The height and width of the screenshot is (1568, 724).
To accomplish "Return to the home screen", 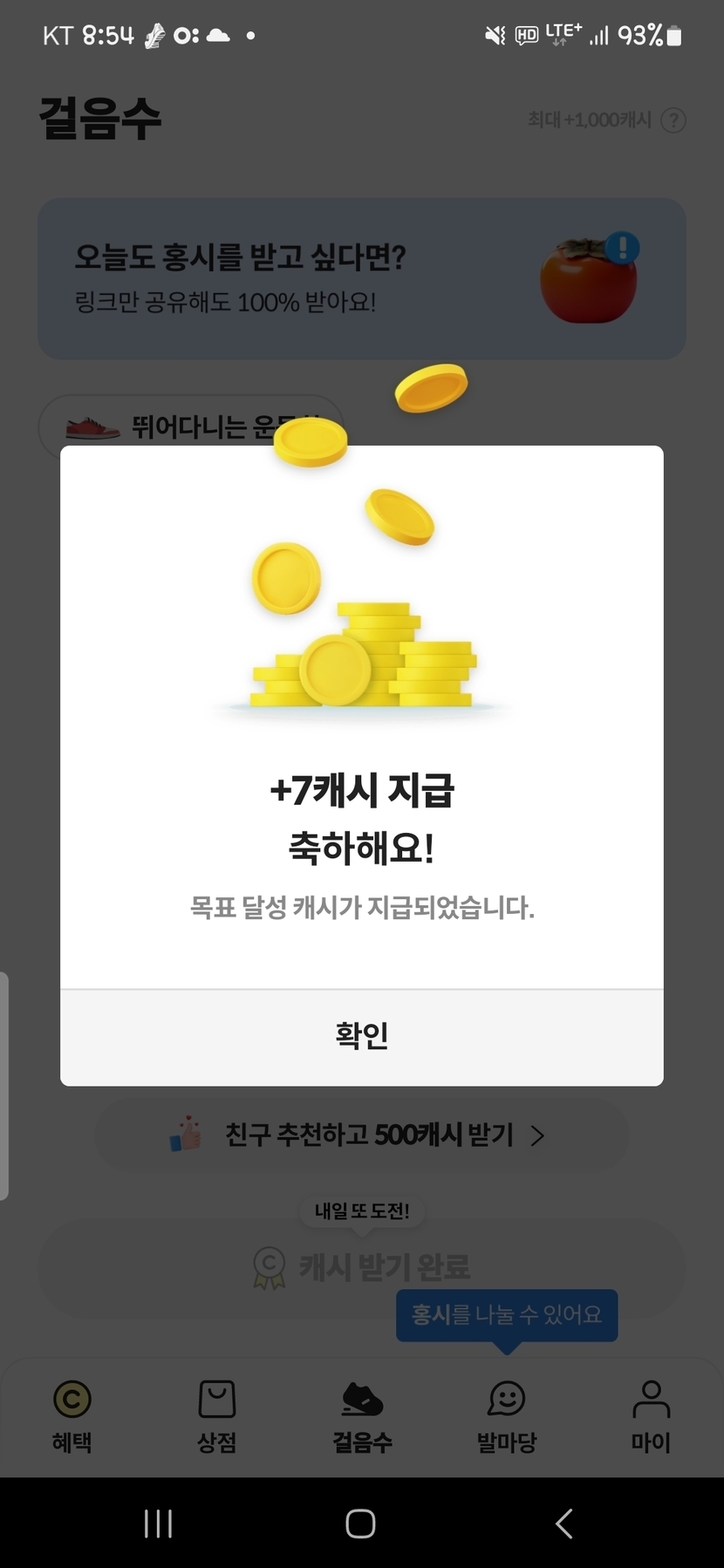I will [x=360, y=1524].
